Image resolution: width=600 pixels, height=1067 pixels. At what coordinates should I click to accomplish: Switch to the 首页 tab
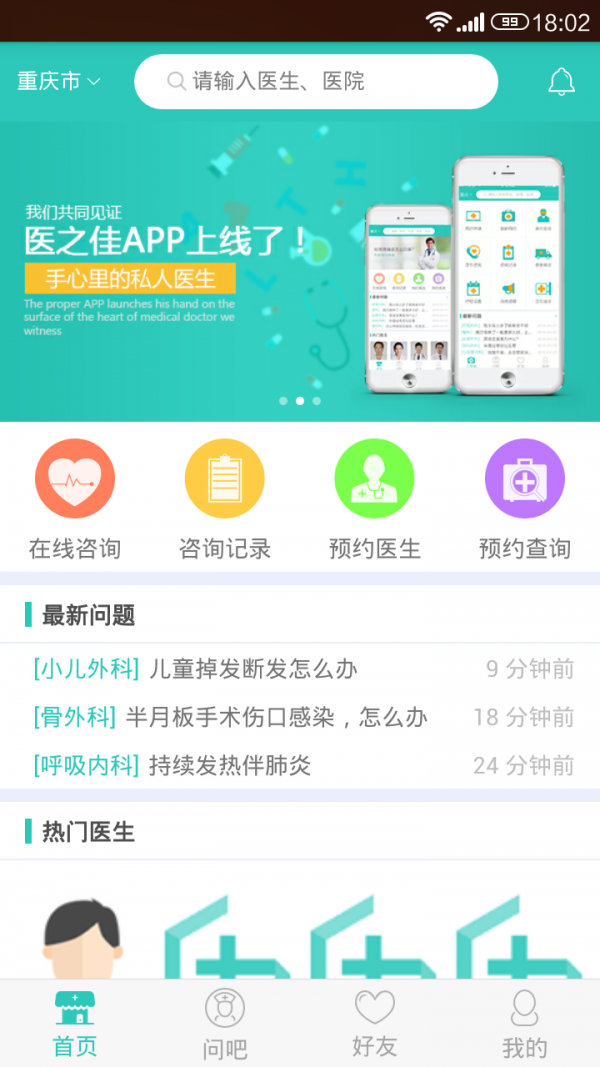[x=75, y=1024]
